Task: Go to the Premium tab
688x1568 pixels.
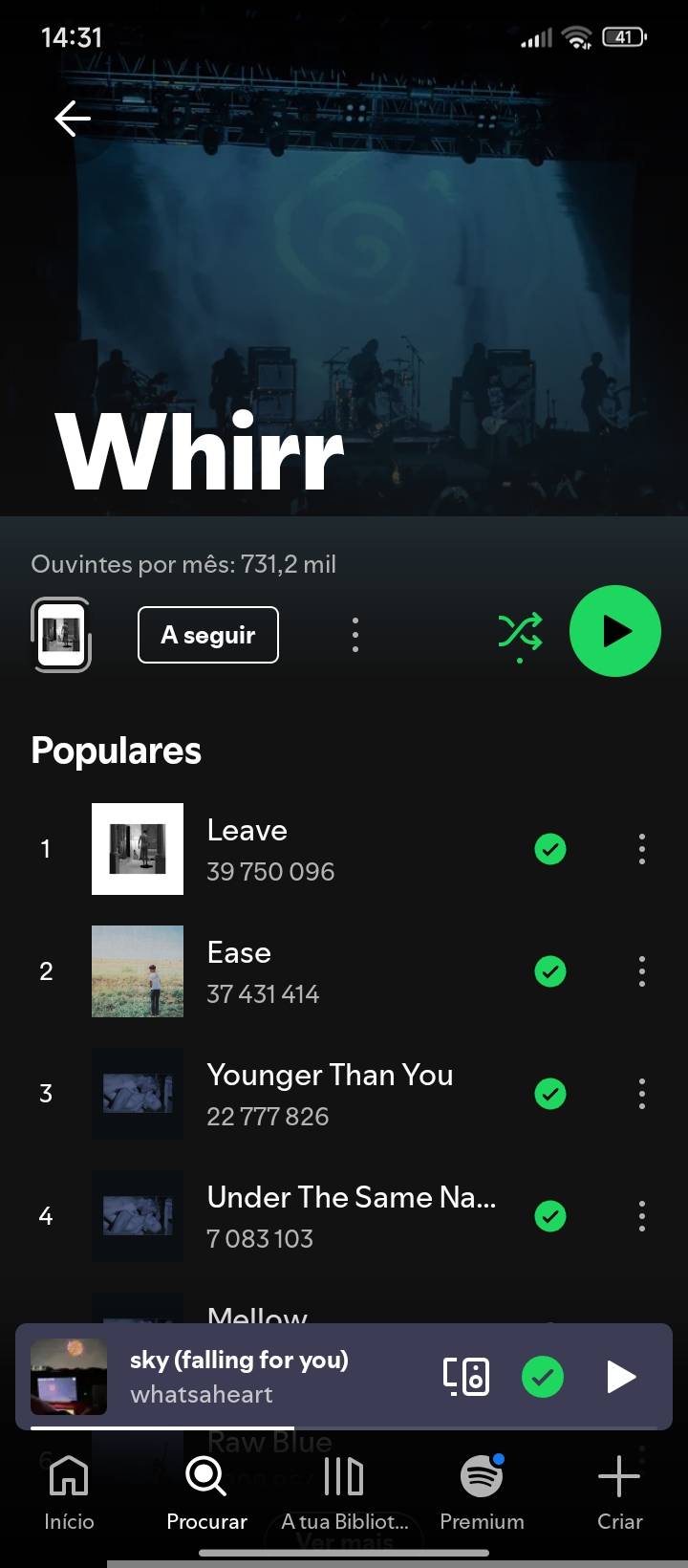Action: point(482,1493)
